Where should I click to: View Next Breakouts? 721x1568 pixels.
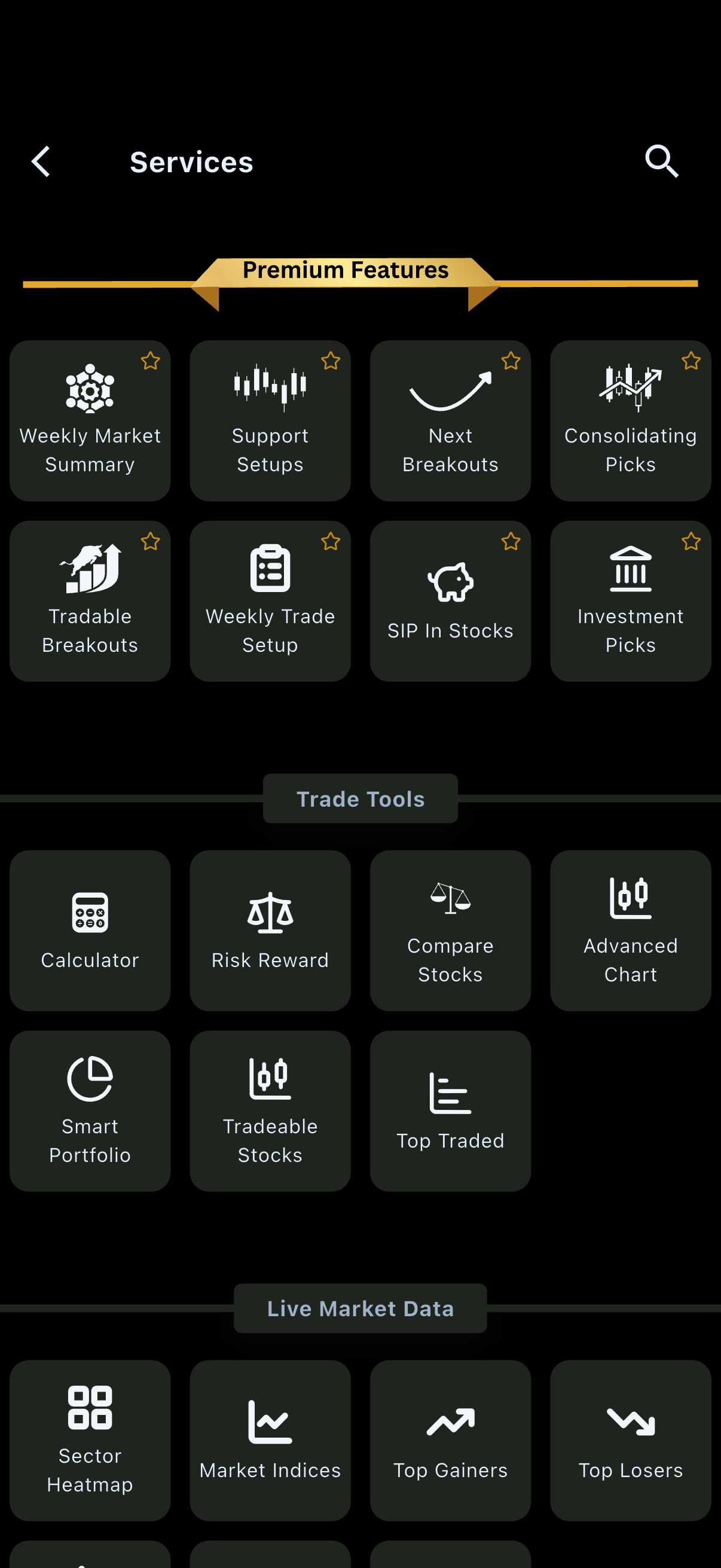(x=450, y=420)
